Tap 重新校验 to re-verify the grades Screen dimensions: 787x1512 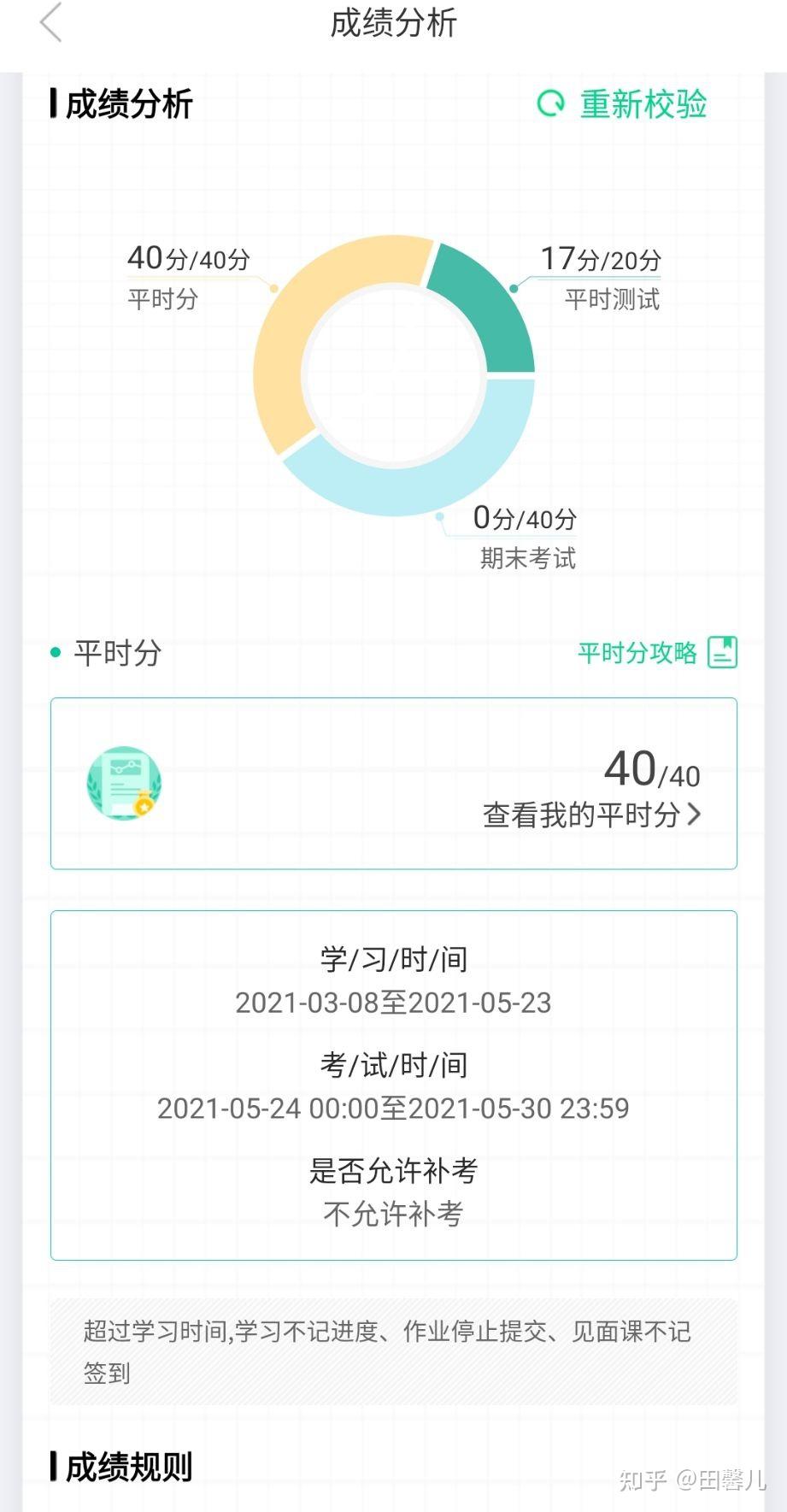[x=621, y=104]
